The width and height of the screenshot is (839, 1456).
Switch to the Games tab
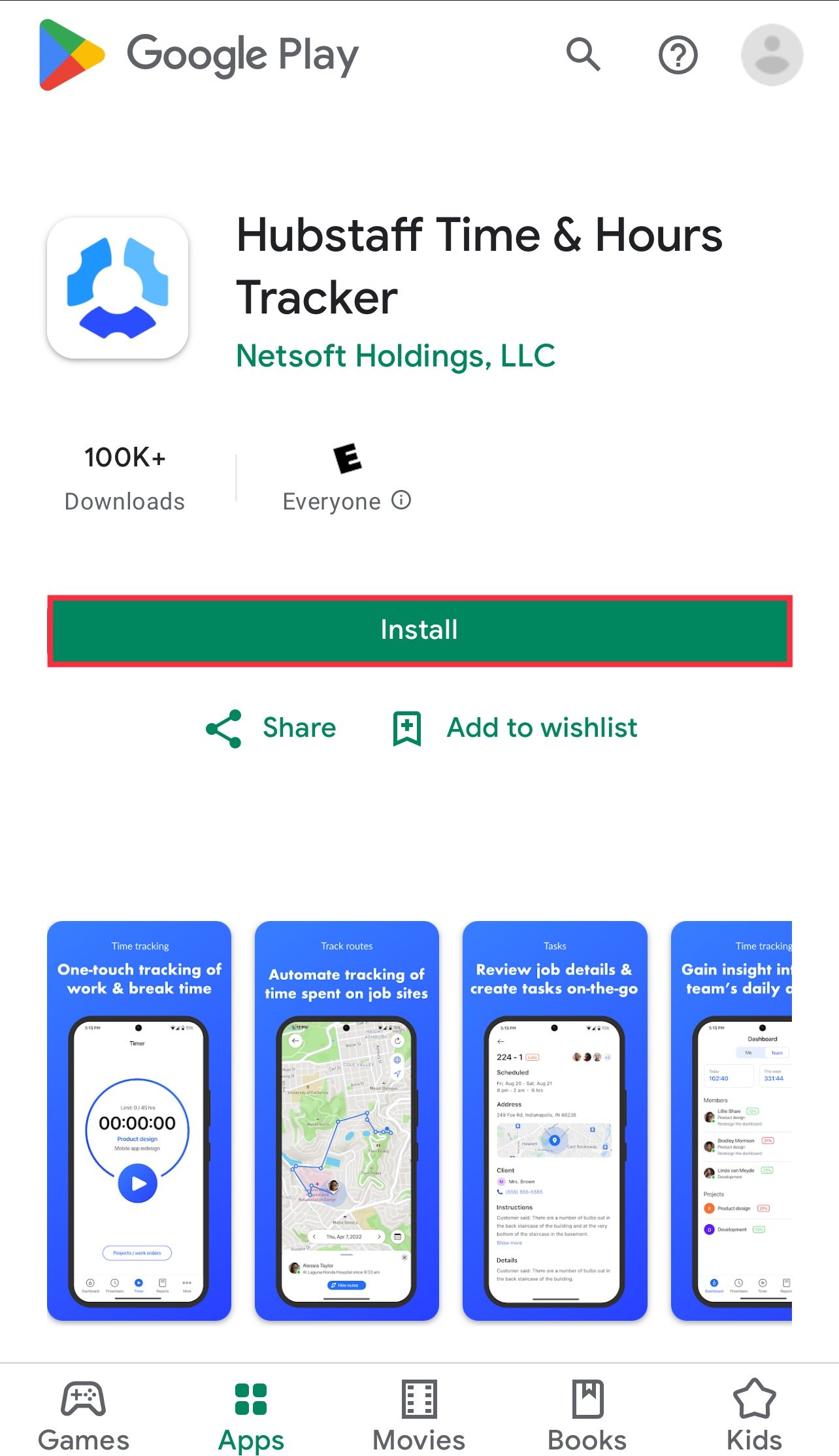[x=84, y=1416]
